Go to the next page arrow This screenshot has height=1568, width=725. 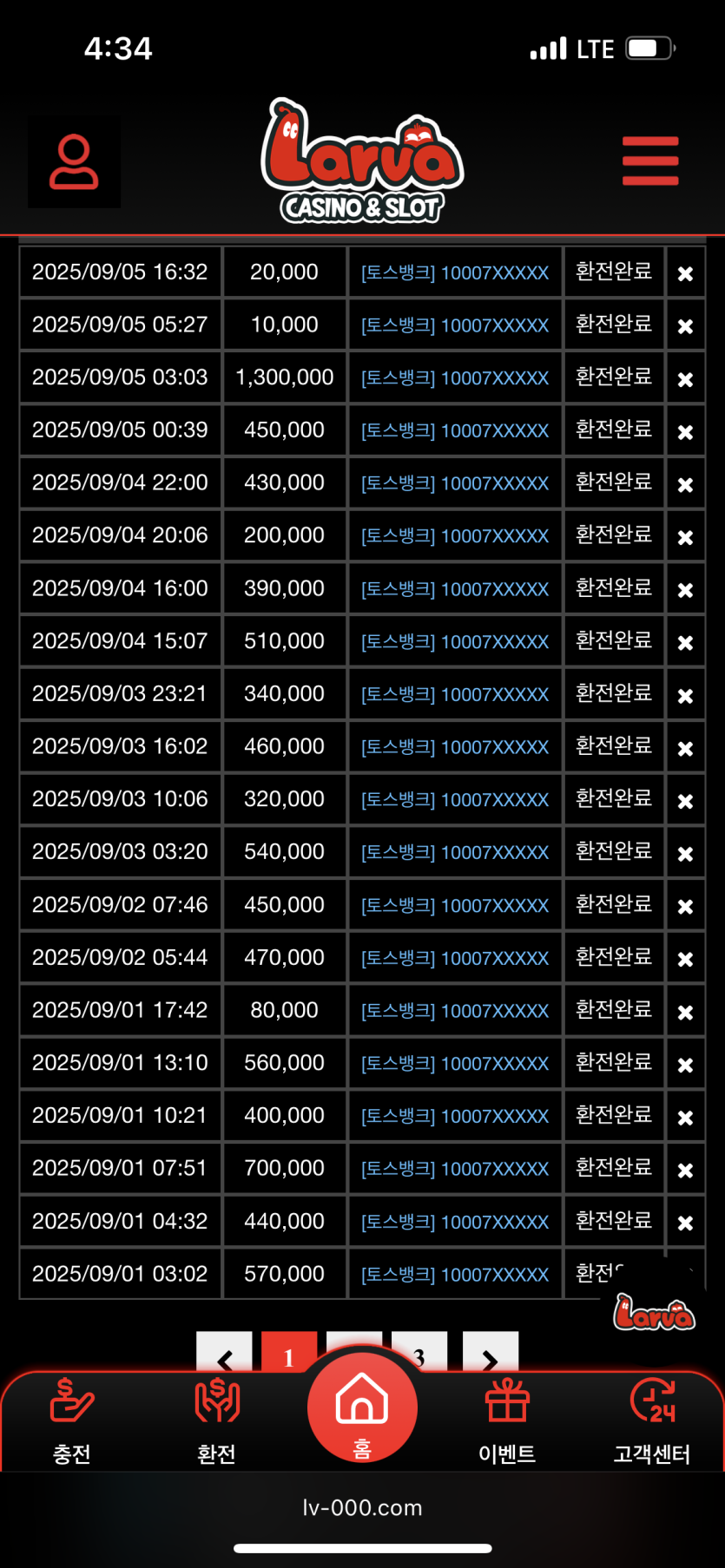click(491, 1354)
